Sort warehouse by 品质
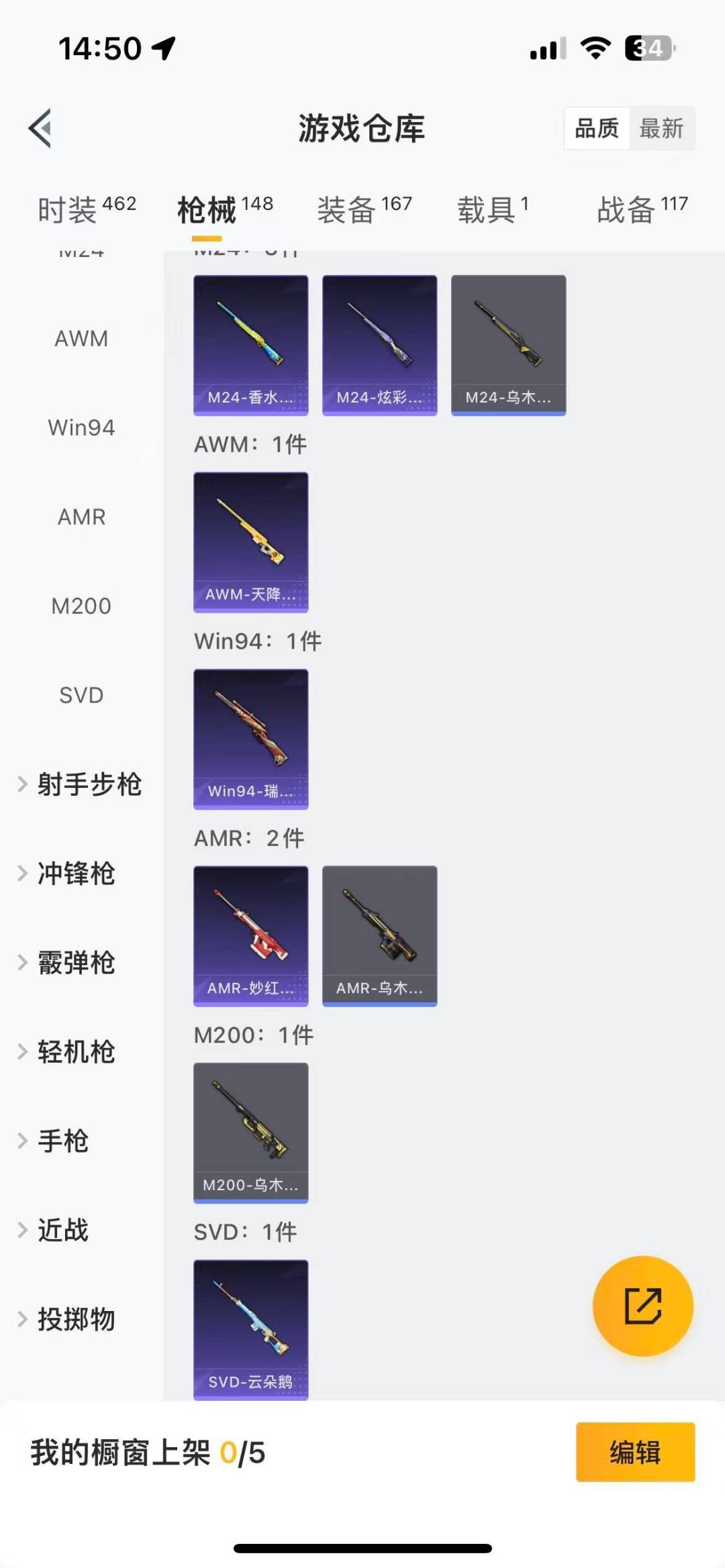 597,128
